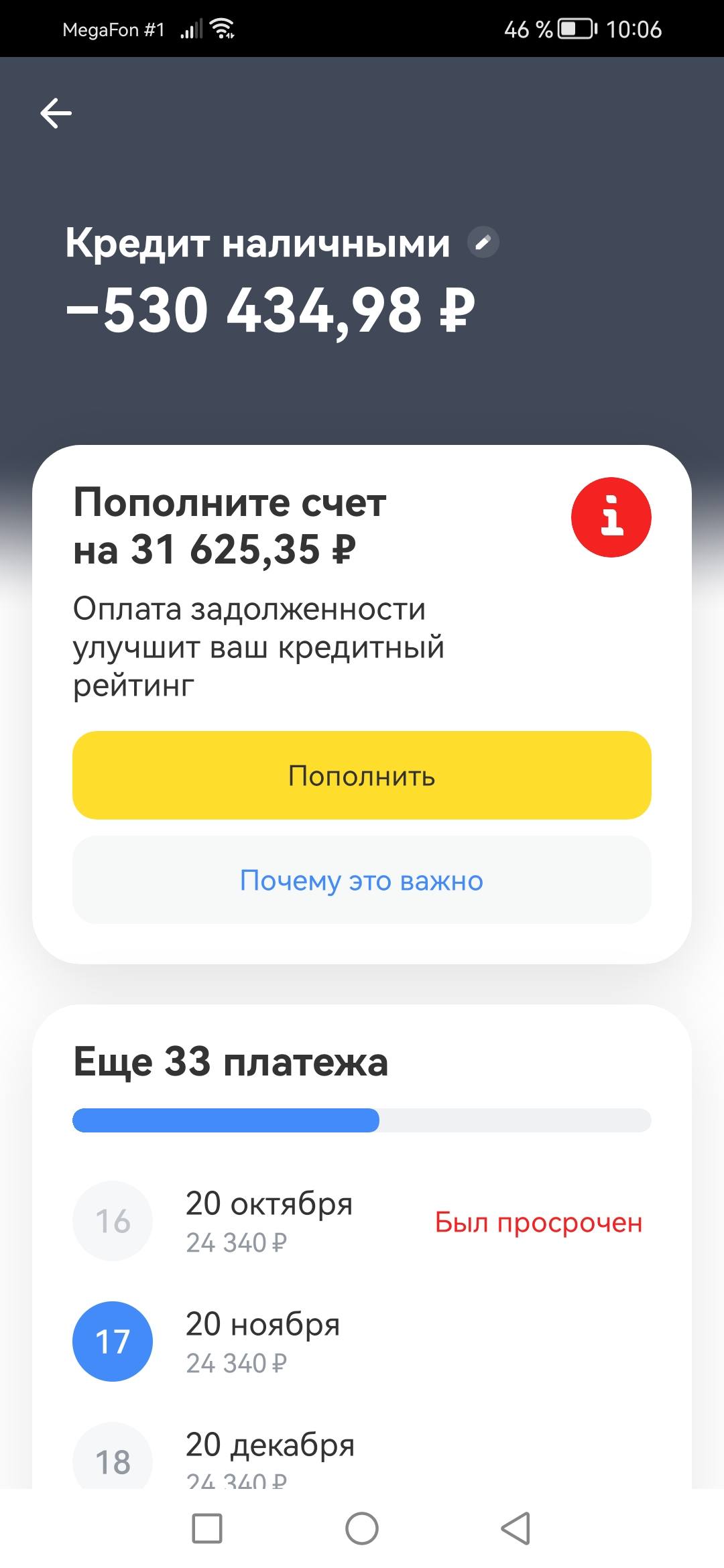724x1568 pixels.
Task: Tap the cellular signal icon
Action: click(x=190, y=29)
